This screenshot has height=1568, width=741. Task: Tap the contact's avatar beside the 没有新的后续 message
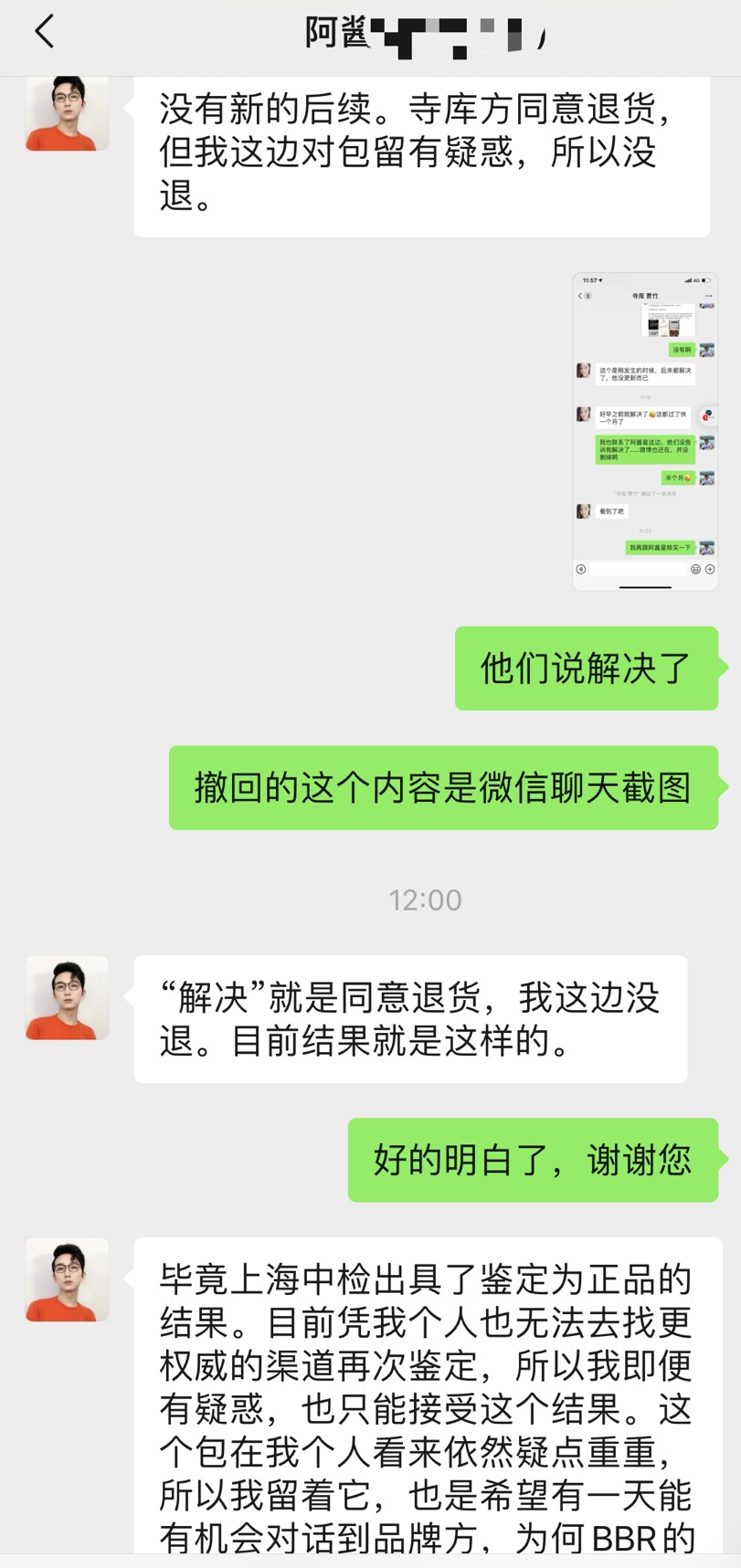click(66, 112)
